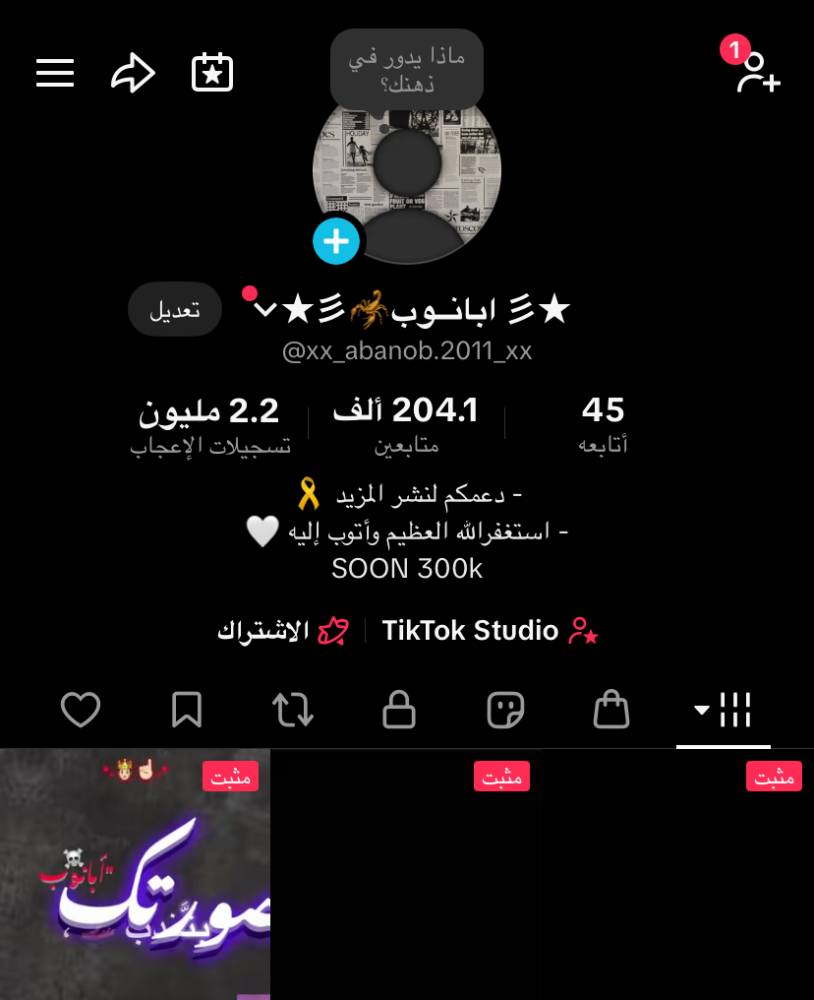View the أتابعه following list
This screenshot has width=814, height=1000.
(603, 424)
